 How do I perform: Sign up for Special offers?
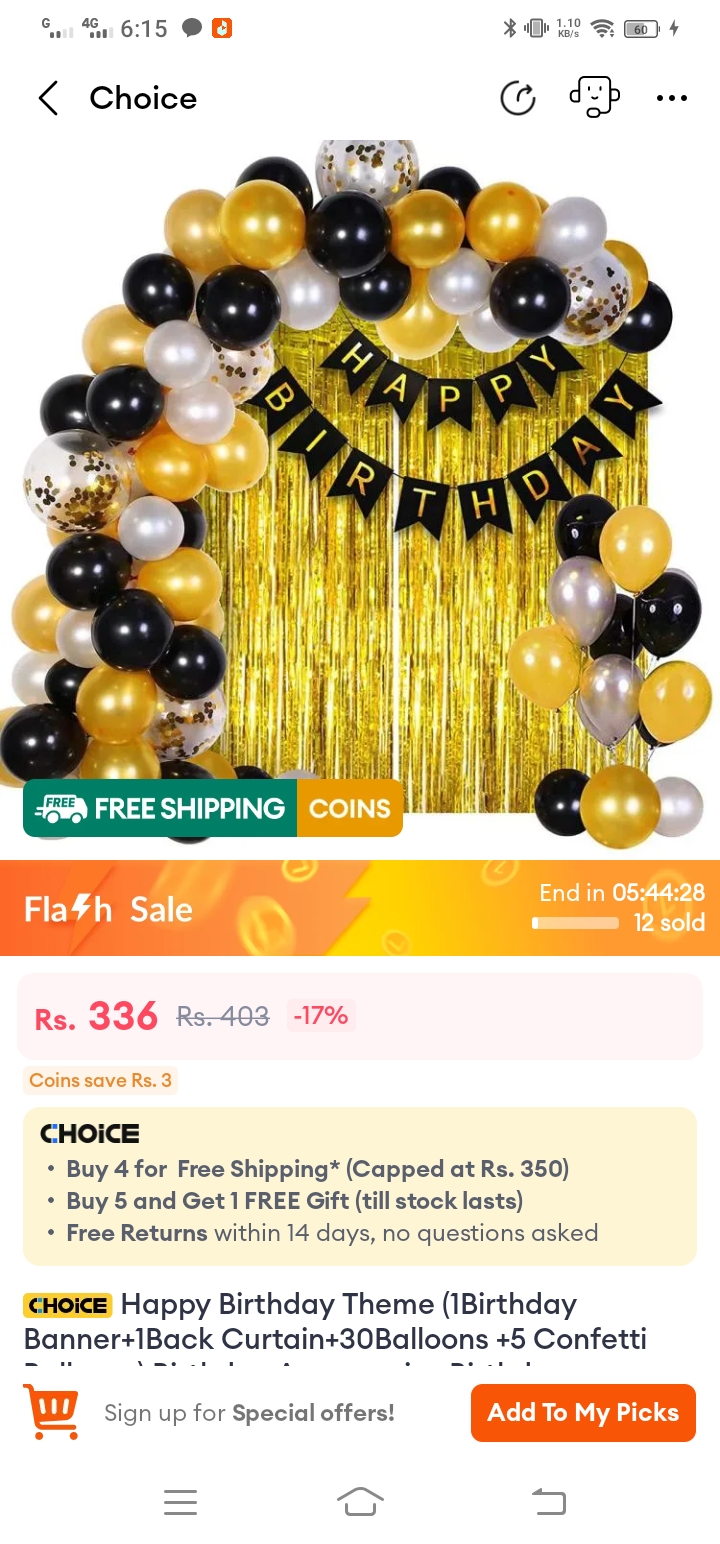(249, 1413)
